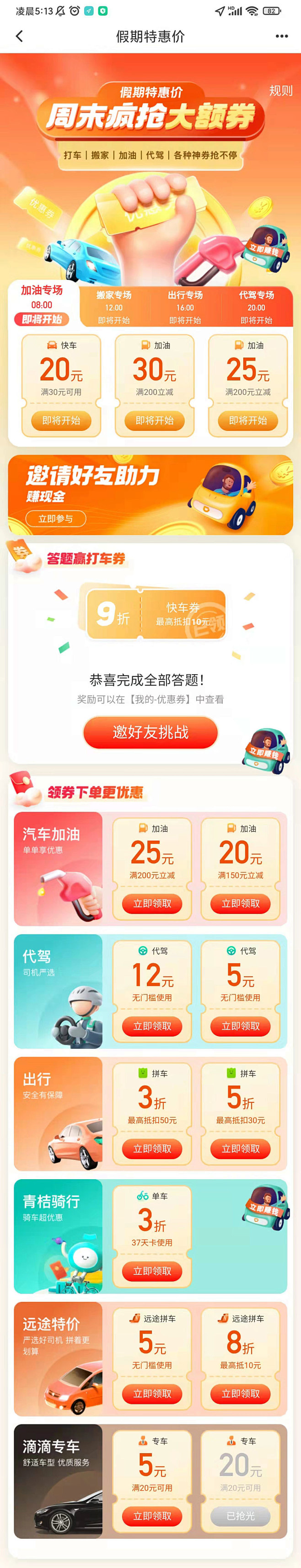Select the 代驾专场 20:00 tab

point(256,307)
